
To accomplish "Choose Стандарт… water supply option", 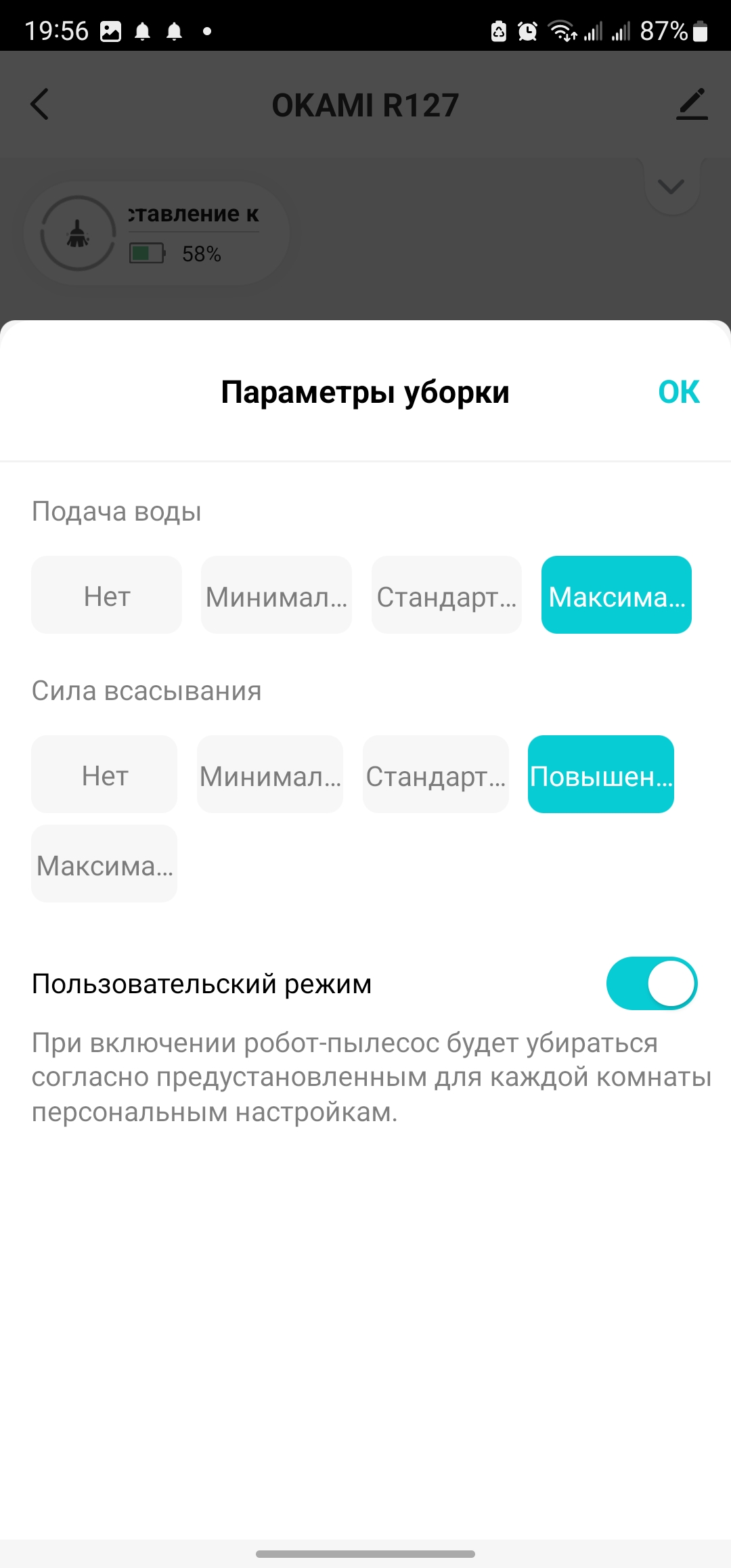I will 446,595.
